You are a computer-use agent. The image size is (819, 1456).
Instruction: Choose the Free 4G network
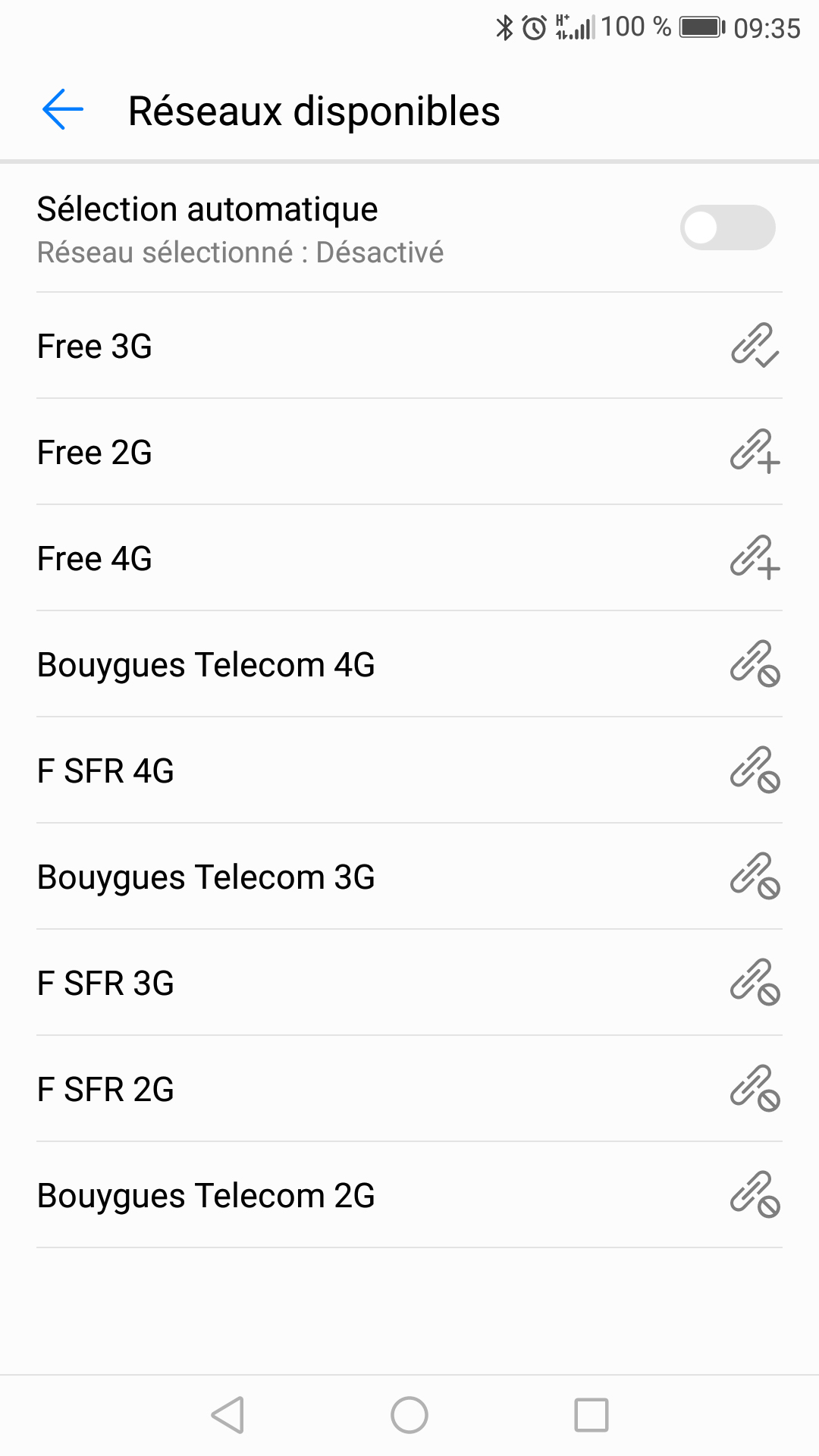(409, 558)
